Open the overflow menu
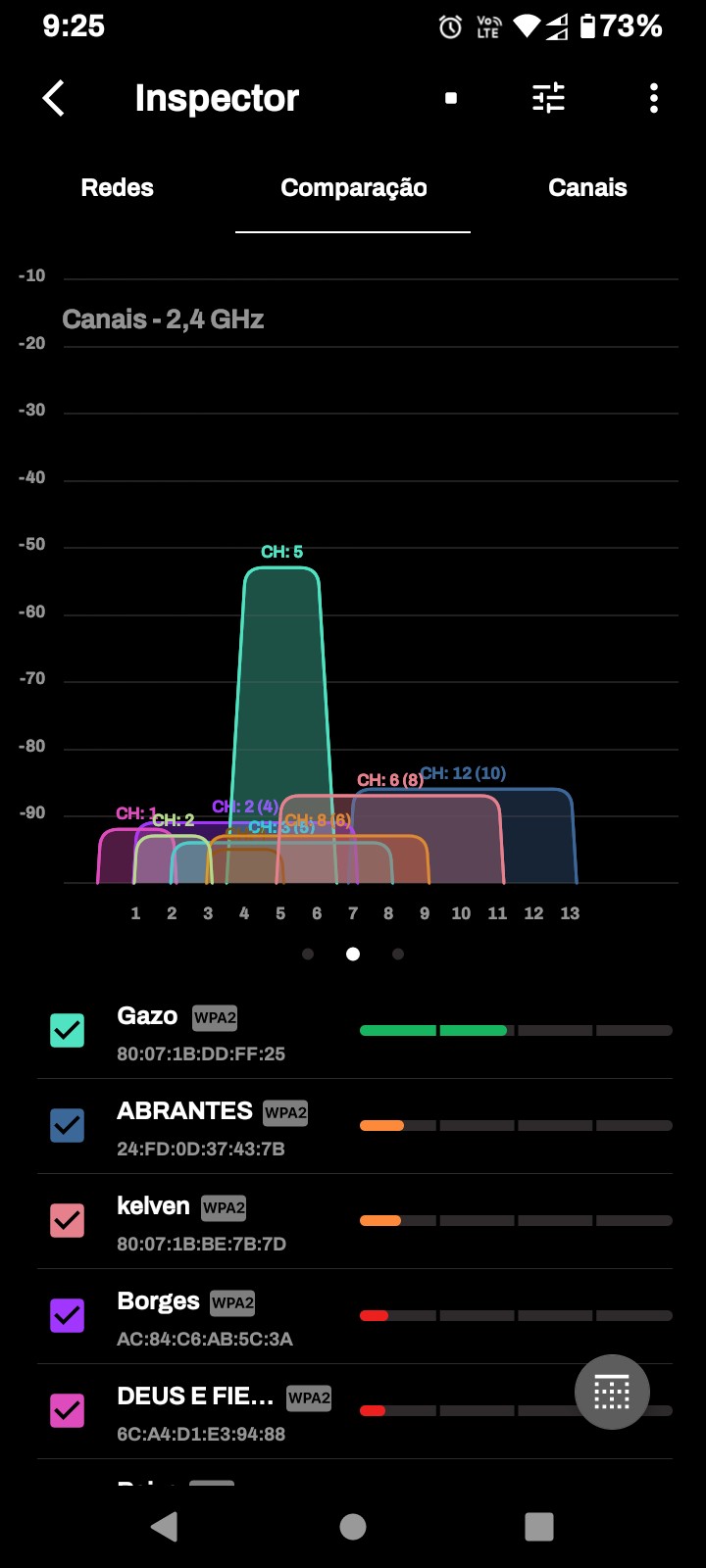 654,98
